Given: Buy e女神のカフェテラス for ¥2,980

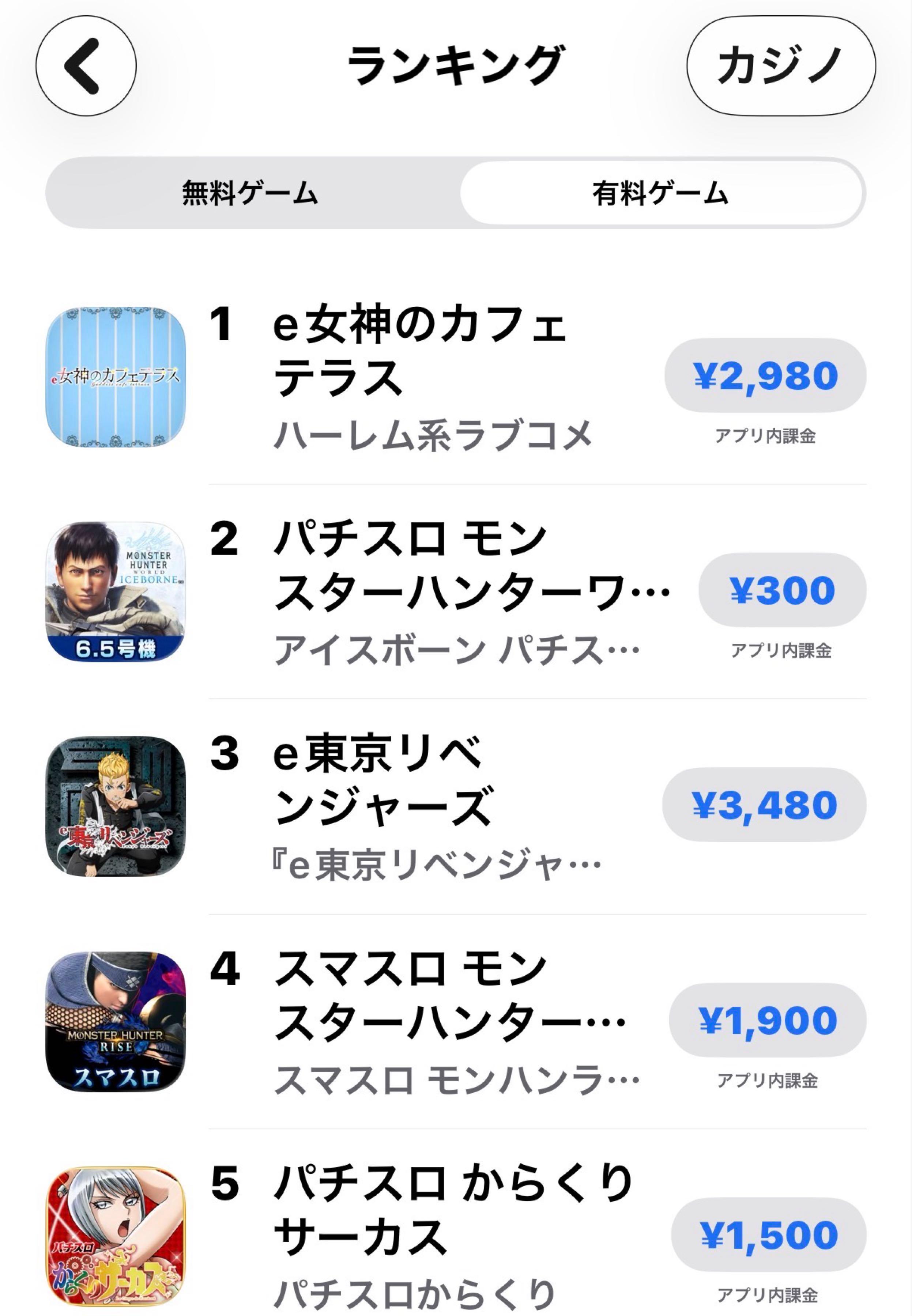Looking at the screenshot, I should point(765,375).
